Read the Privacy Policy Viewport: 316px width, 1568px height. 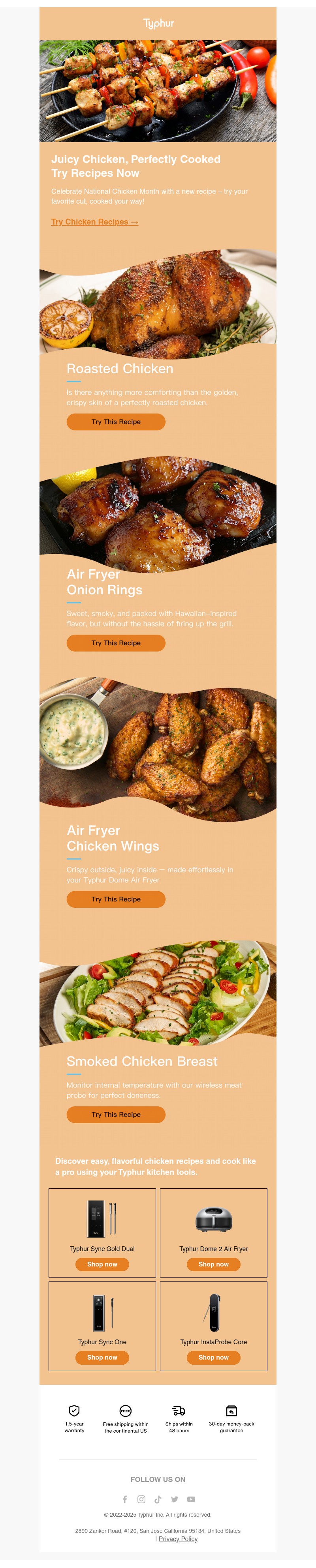[x=178, y=1539]
